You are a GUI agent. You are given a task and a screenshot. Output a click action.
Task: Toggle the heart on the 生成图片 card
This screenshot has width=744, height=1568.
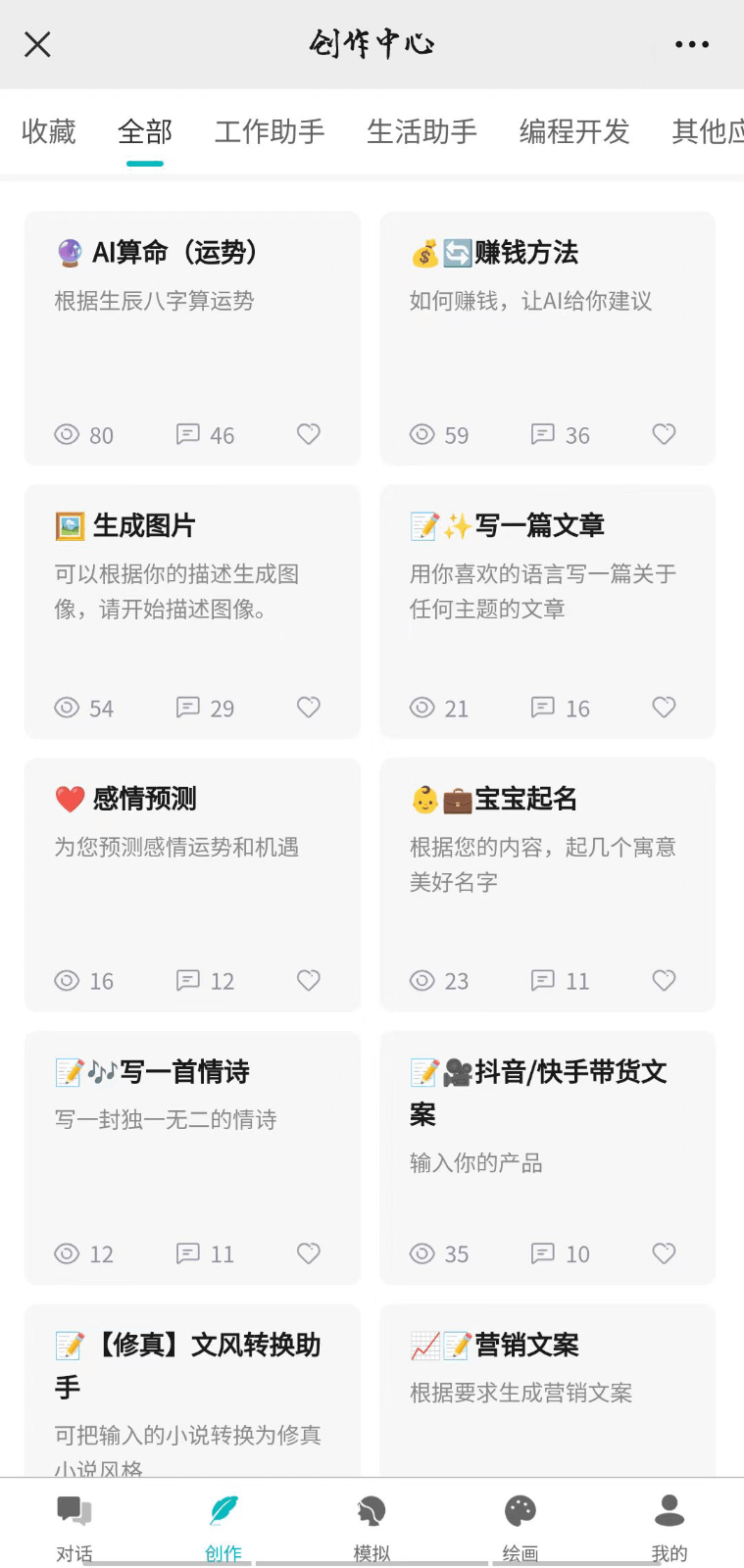click(x=308, y=708)
